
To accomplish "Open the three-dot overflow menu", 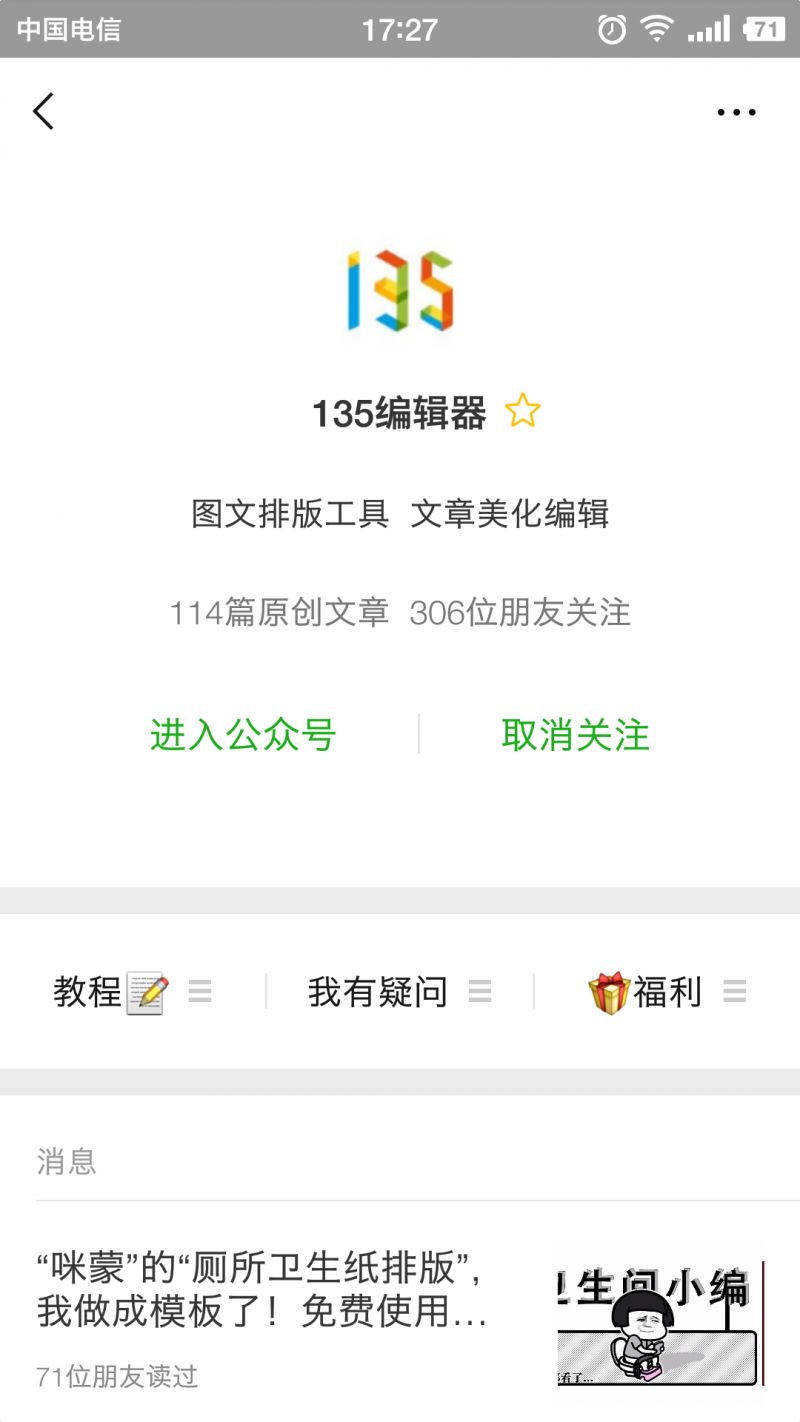I will pos(736,112).
